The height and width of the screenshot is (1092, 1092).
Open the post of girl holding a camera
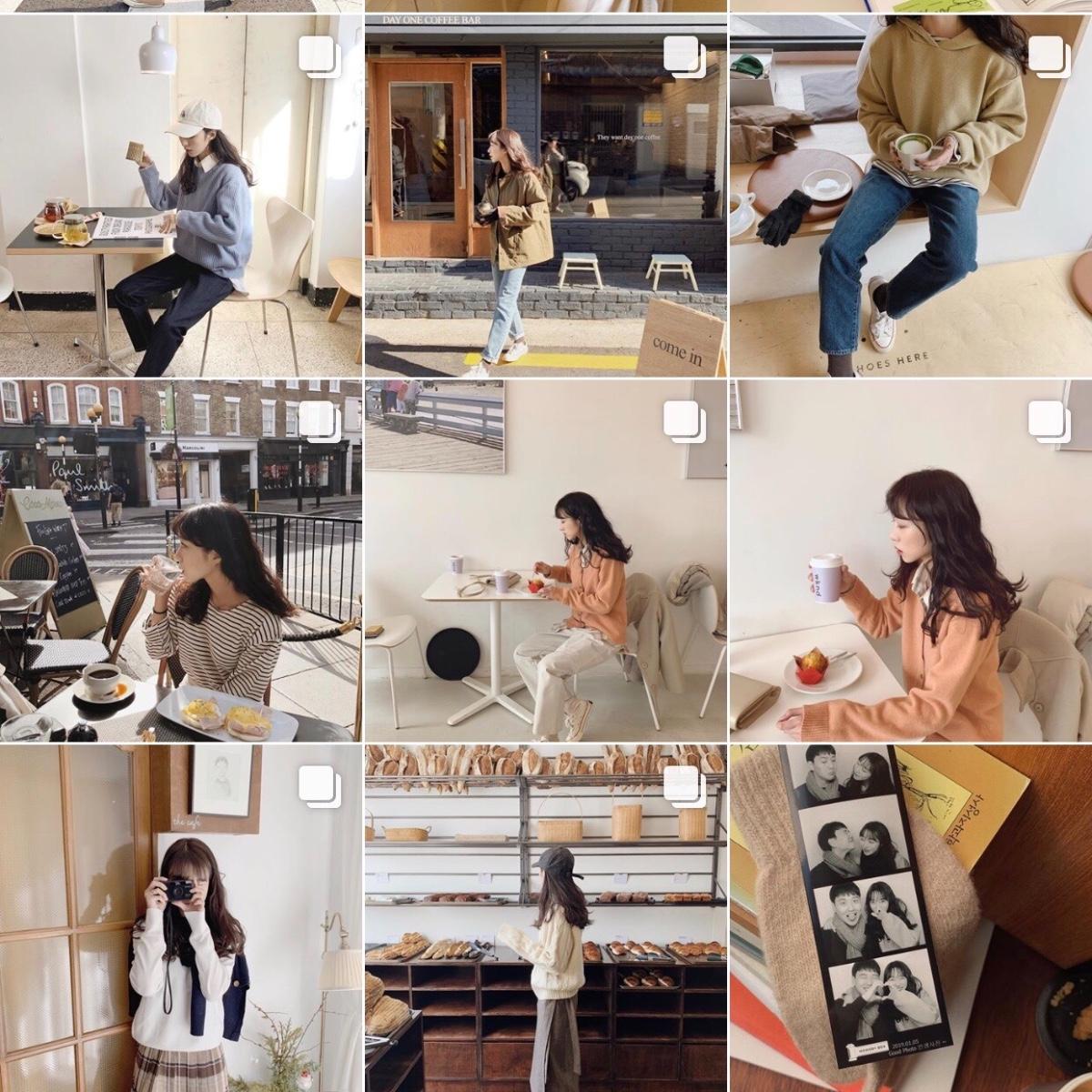pyautogui.click(x=181, y=919)
